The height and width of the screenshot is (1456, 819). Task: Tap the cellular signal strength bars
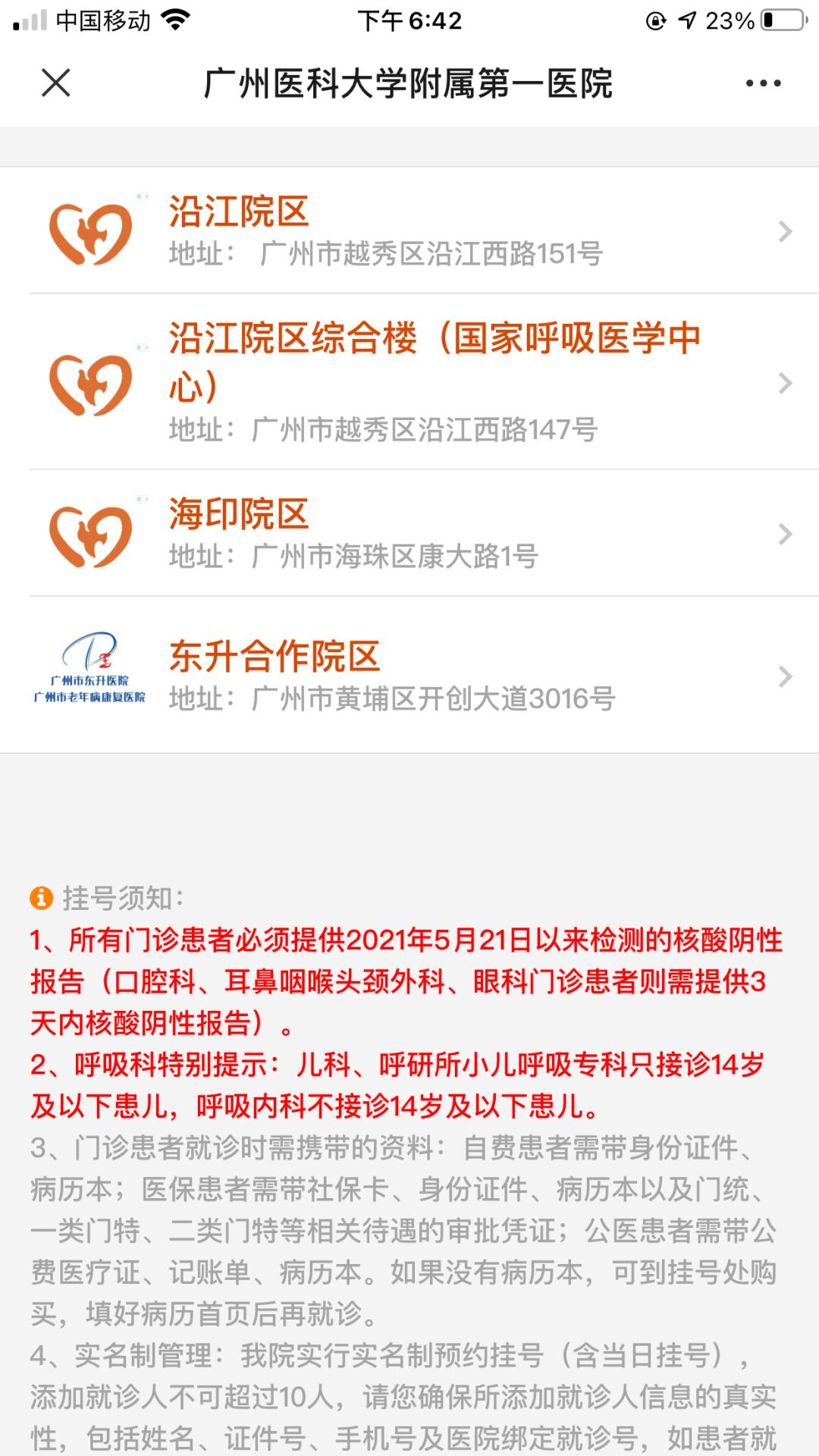pyautogui.click(x=28, y=20)
